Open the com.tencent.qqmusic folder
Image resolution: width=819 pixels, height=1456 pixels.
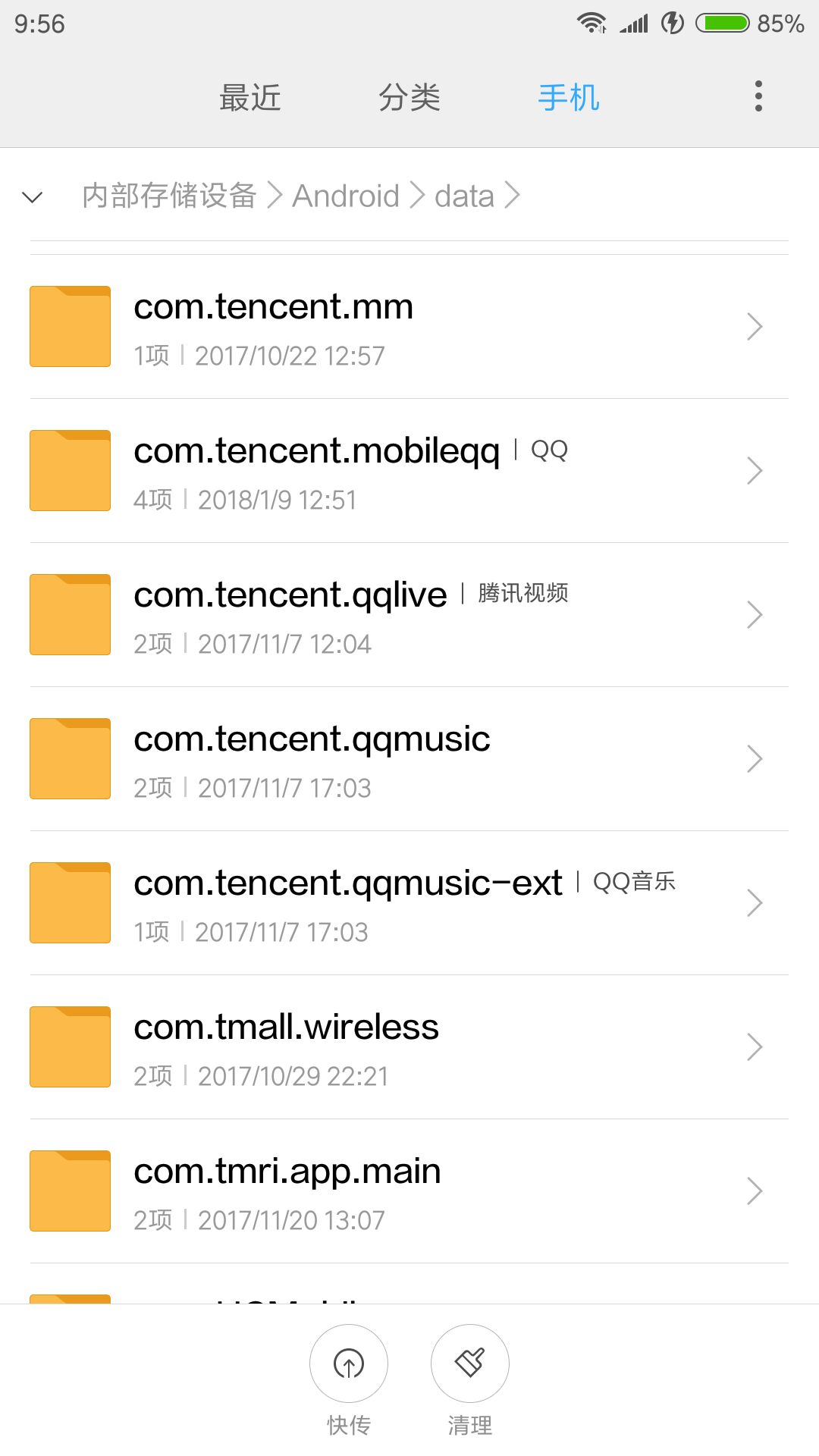coord(409,759)
